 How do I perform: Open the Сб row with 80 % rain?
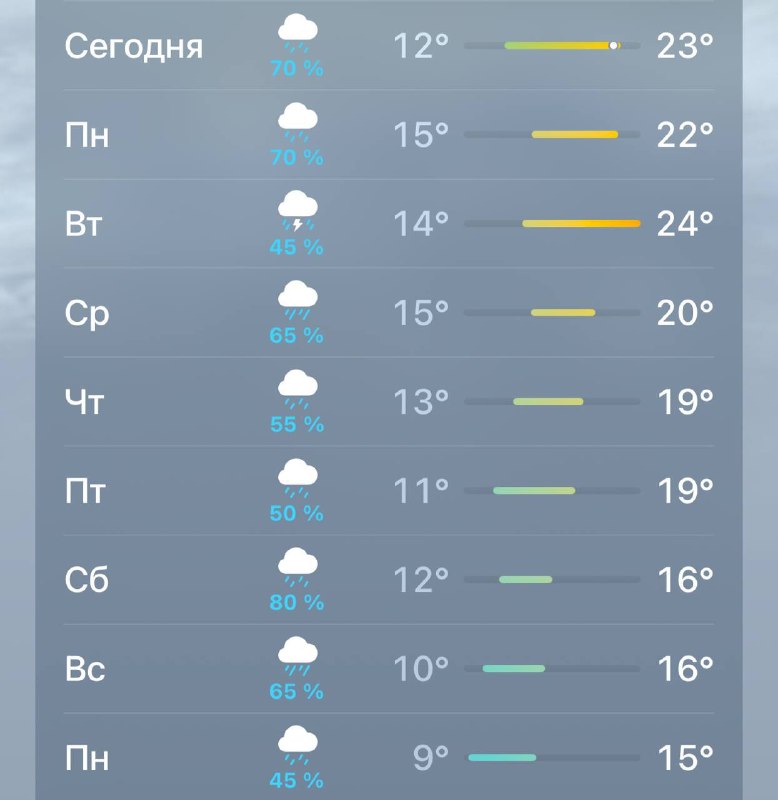click(x=389, y=580)
